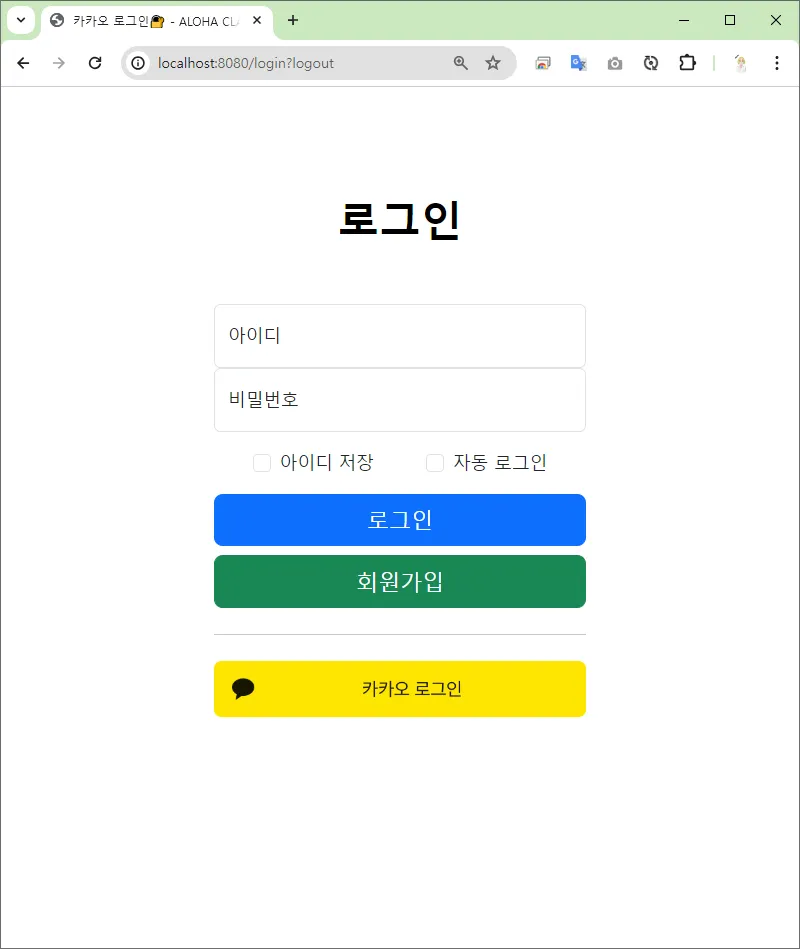Check the 아이디 저장 checkbox
Screen dimensions: 800x949
(x=262, y=463)
